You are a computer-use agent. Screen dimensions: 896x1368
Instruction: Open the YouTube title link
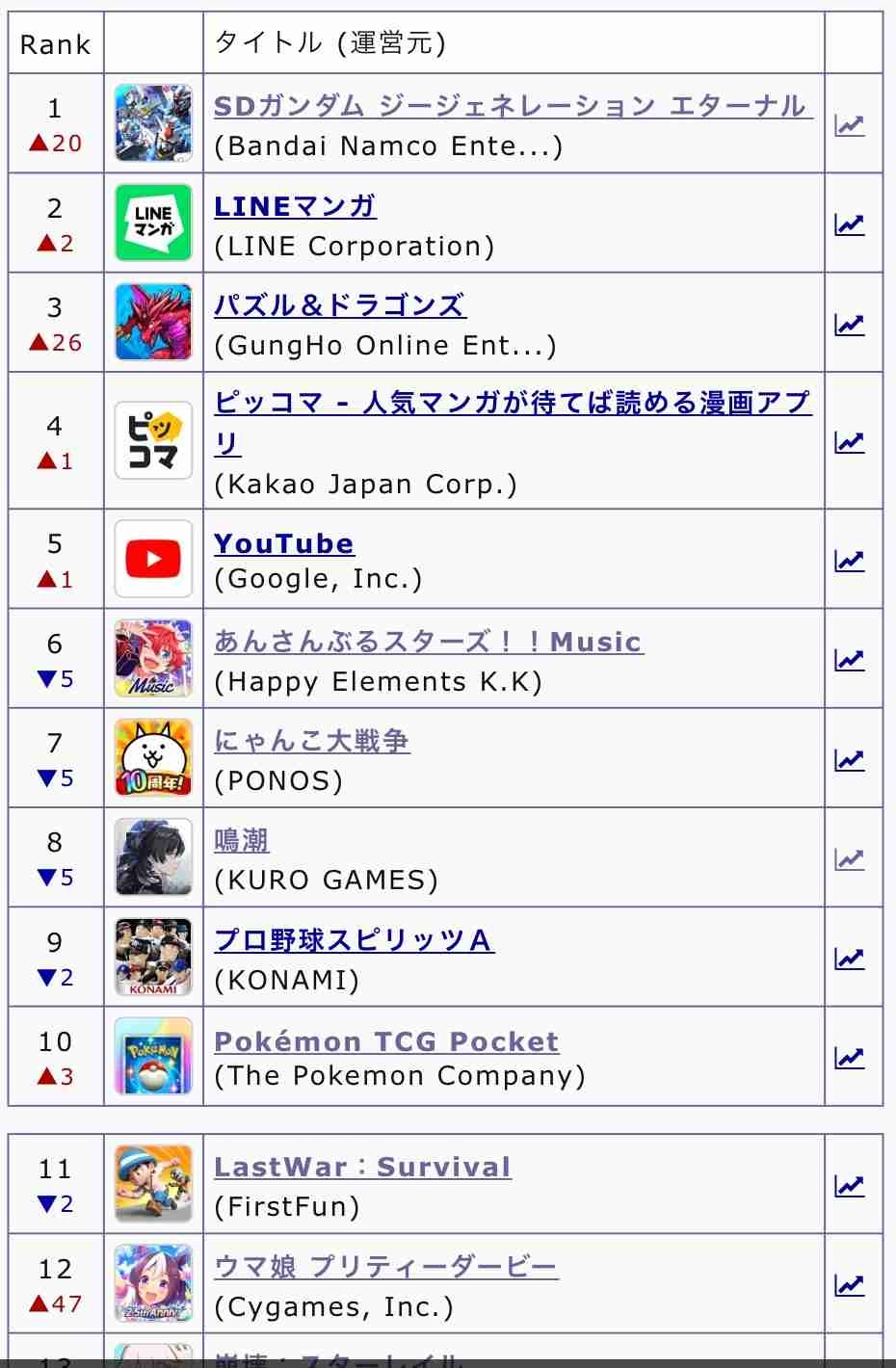283,543
